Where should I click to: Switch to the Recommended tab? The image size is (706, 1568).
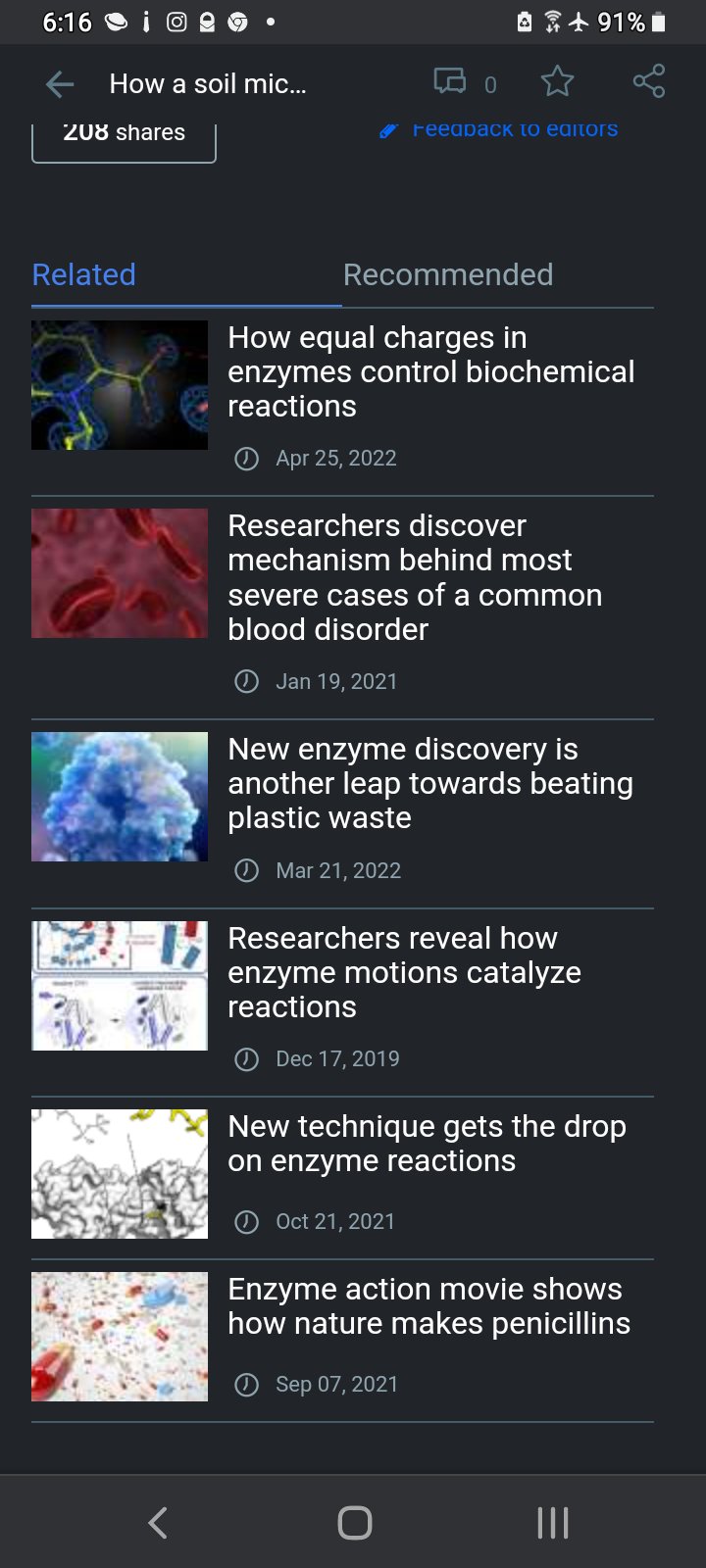point(448,275)
